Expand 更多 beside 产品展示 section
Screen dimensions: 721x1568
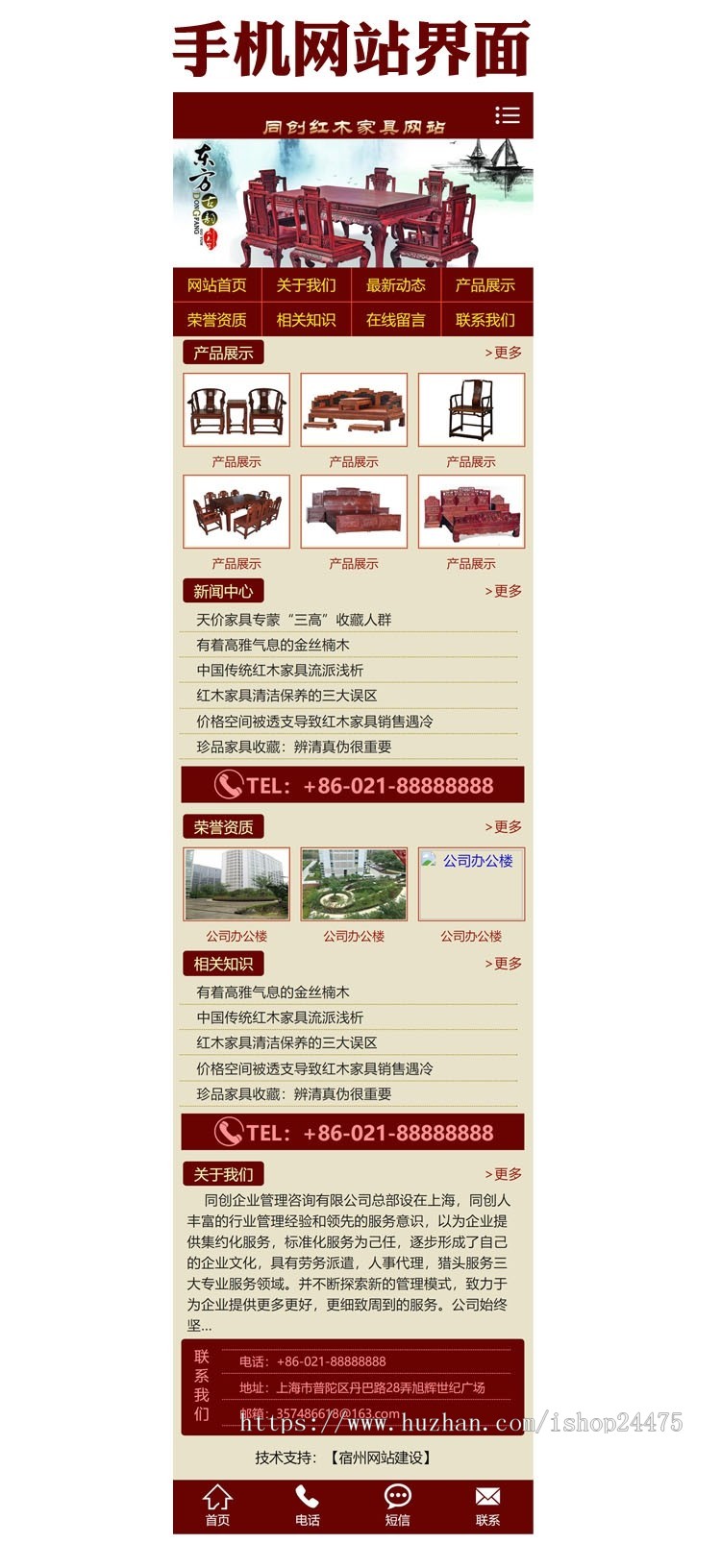tap(507, 352)
